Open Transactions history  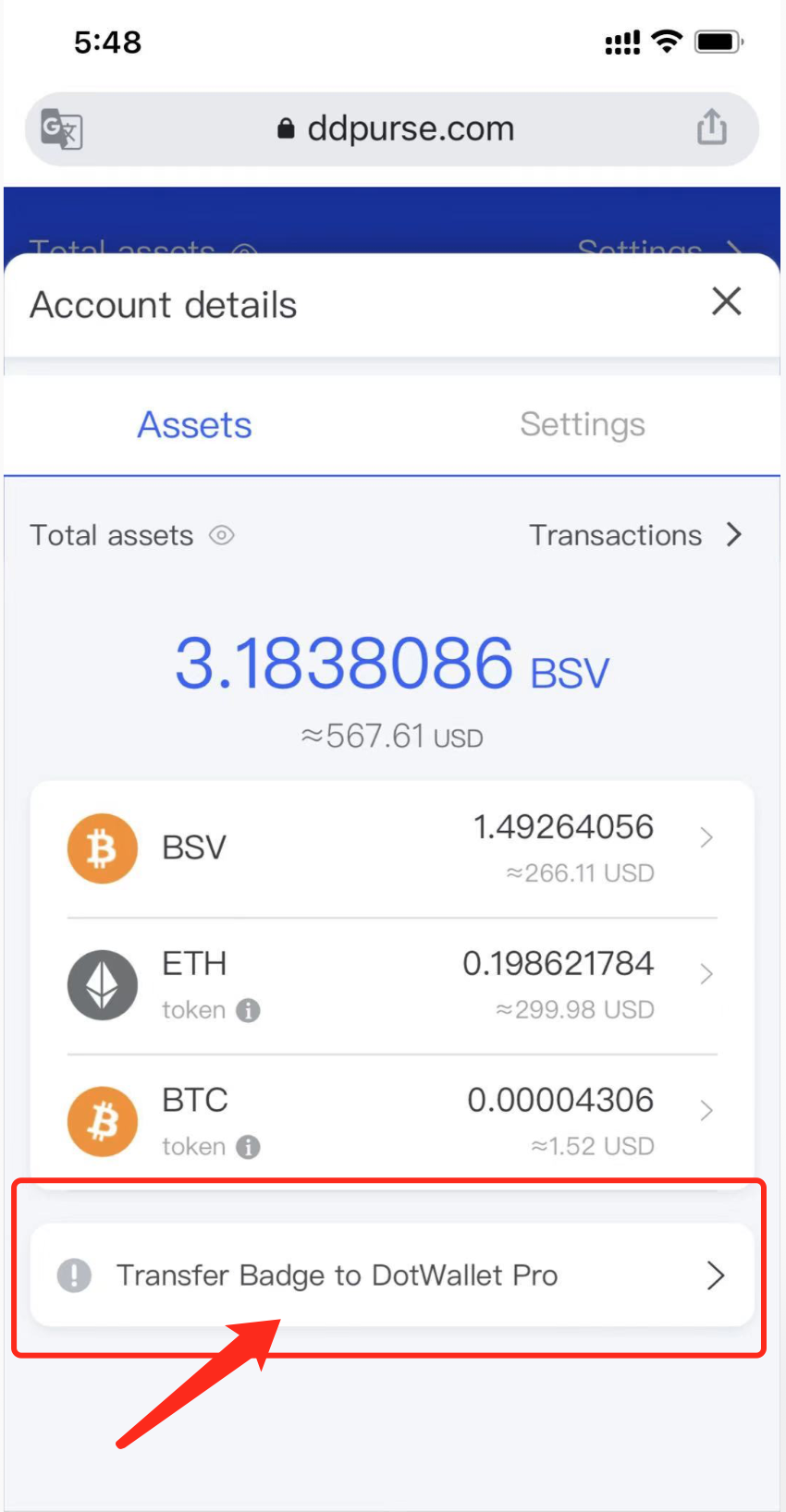tap(634, 535)
